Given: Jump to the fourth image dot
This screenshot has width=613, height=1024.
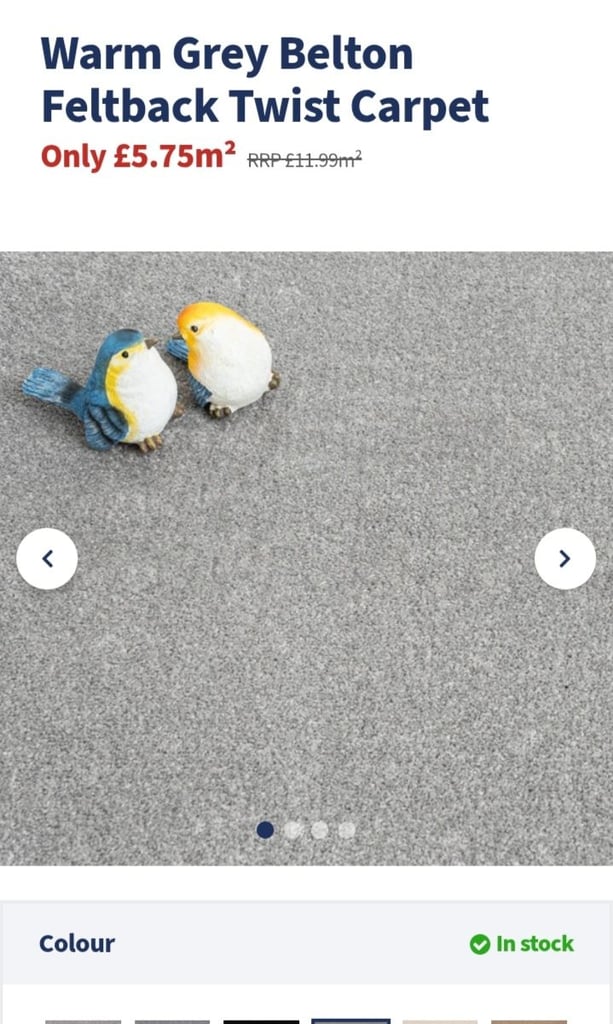Looking at the screenshot, I should point(347,830).
